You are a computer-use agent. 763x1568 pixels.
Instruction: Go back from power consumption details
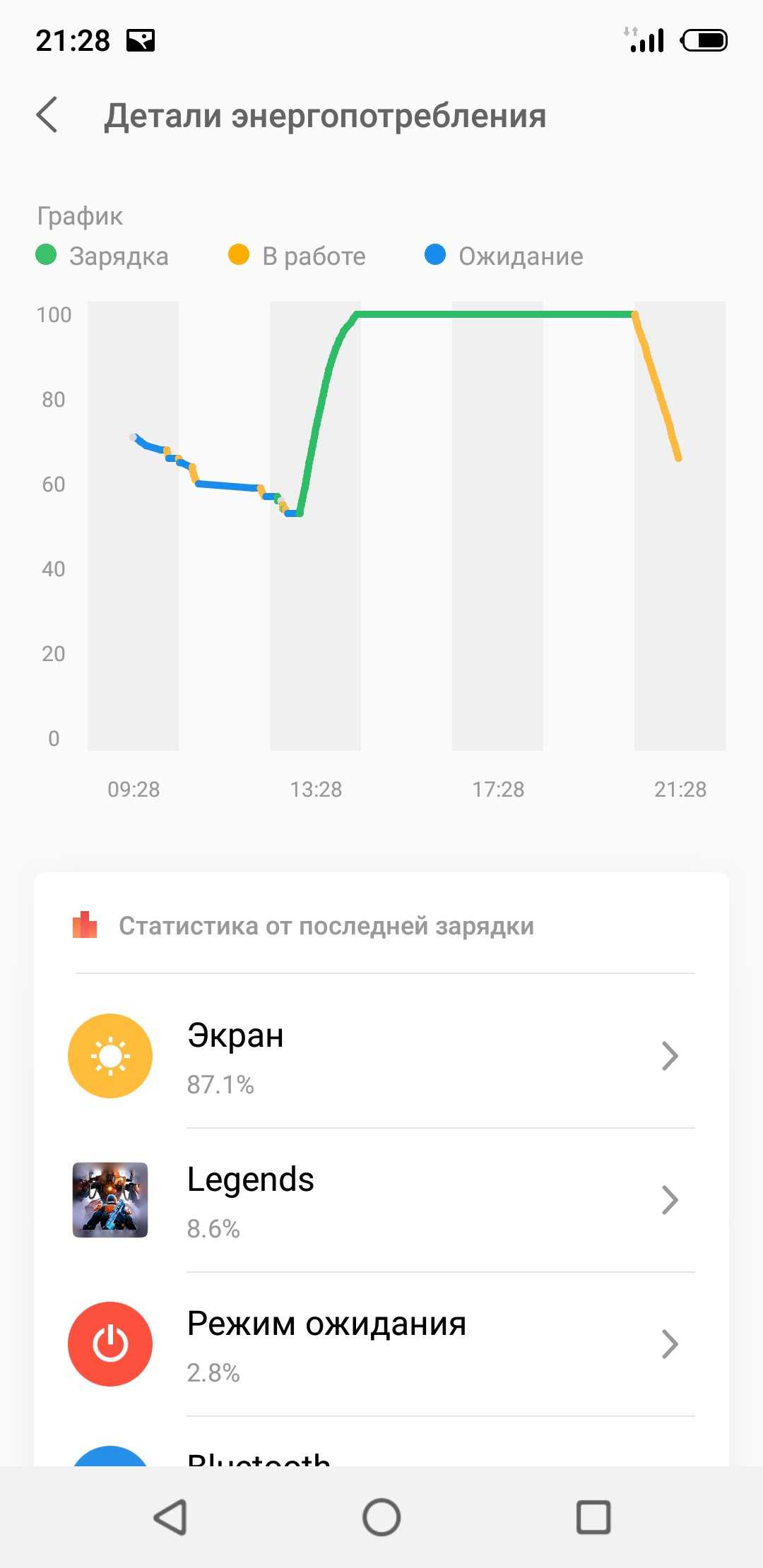tap(47, 115)
